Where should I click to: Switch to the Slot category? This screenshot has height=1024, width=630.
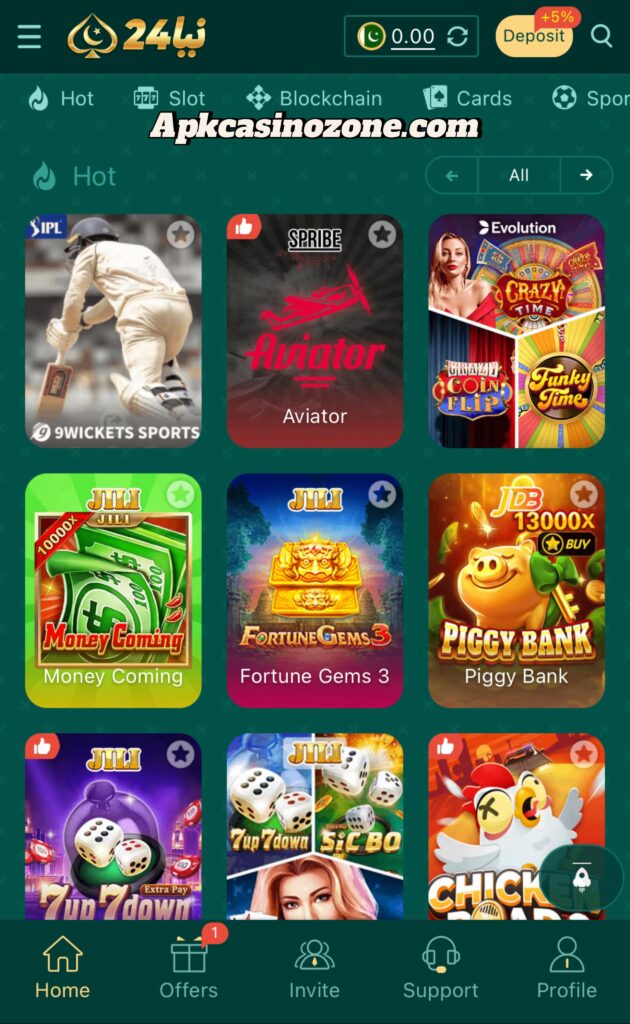[169, 98]
